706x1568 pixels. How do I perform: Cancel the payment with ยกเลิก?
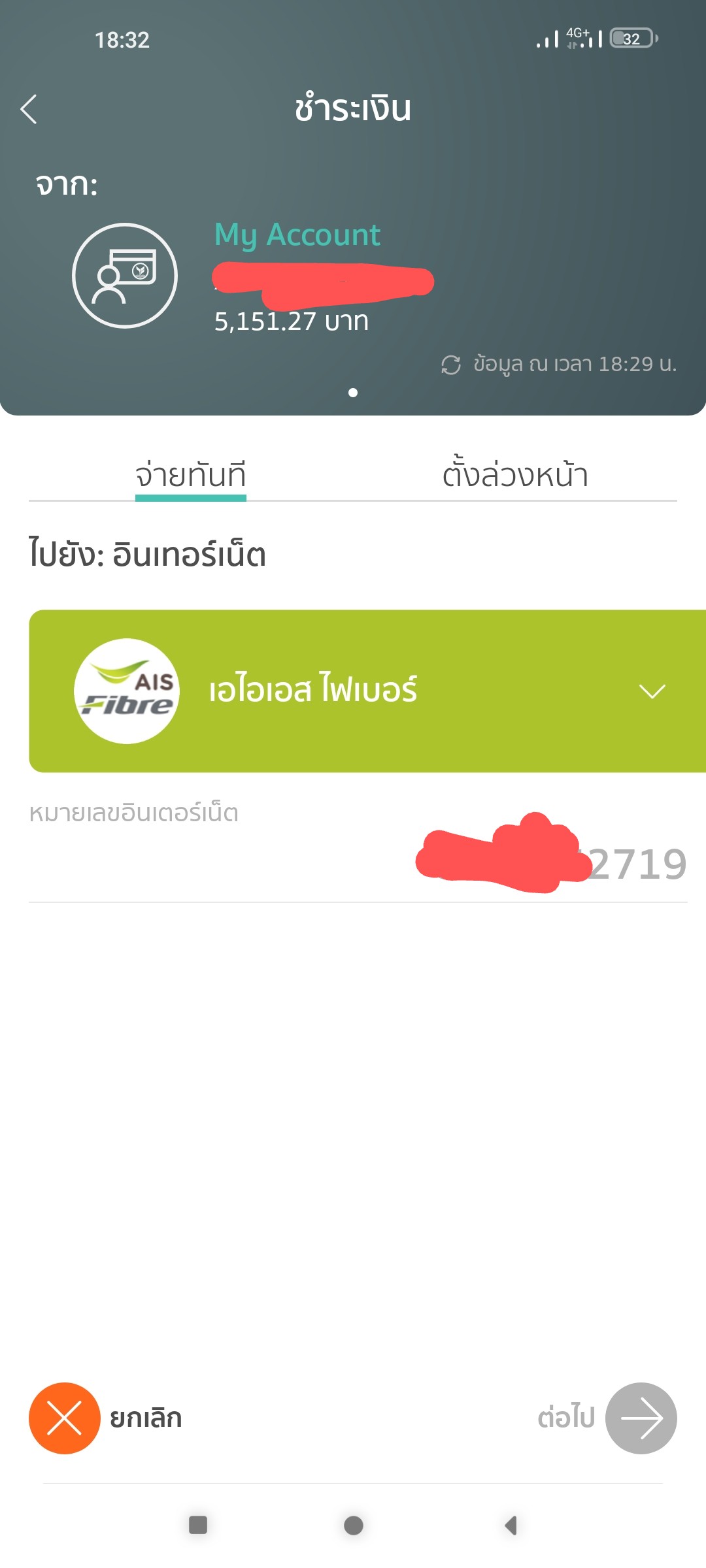click(x=65, y=1418)
